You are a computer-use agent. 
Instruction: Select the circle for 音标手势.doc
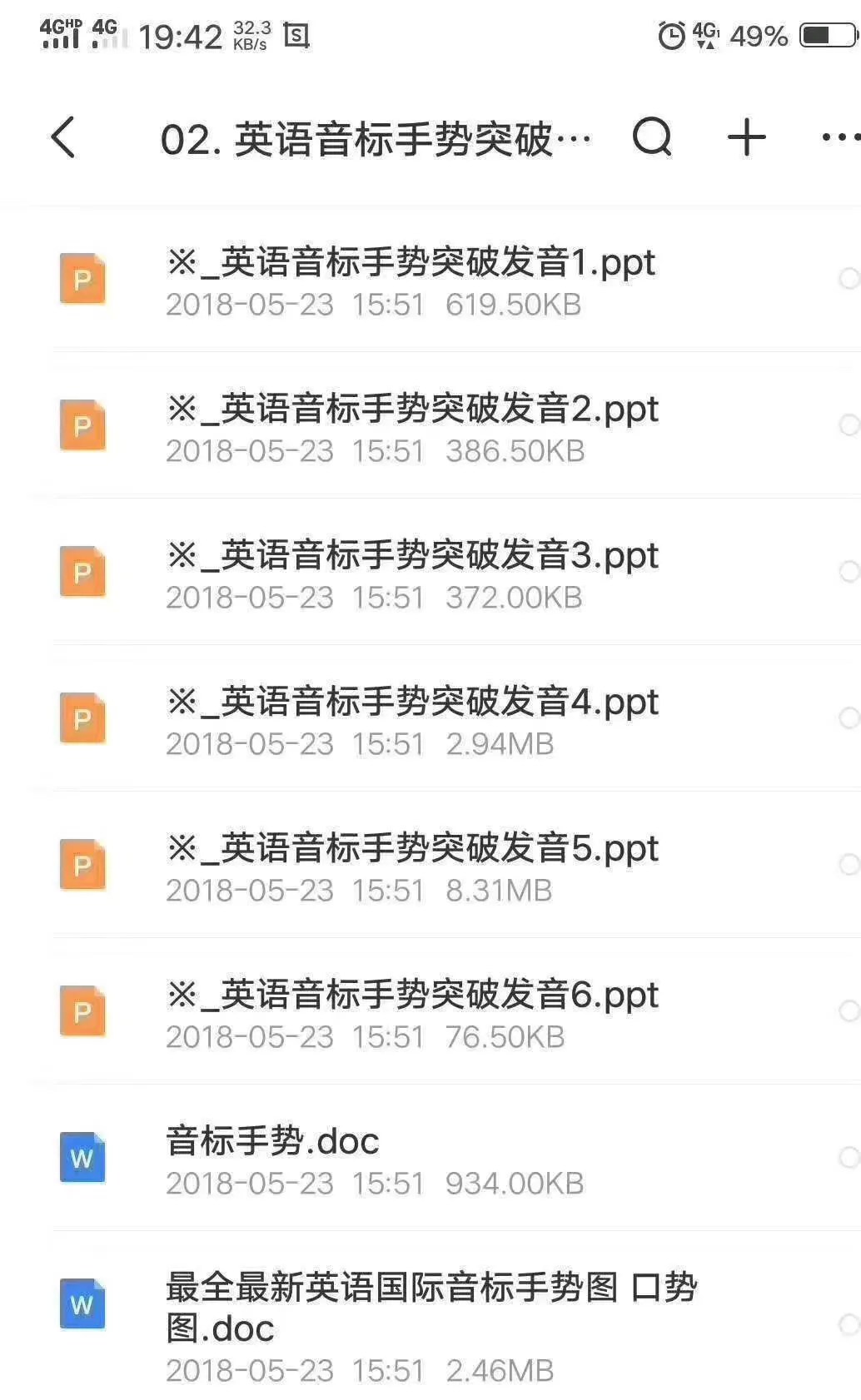pos(849,1158)
